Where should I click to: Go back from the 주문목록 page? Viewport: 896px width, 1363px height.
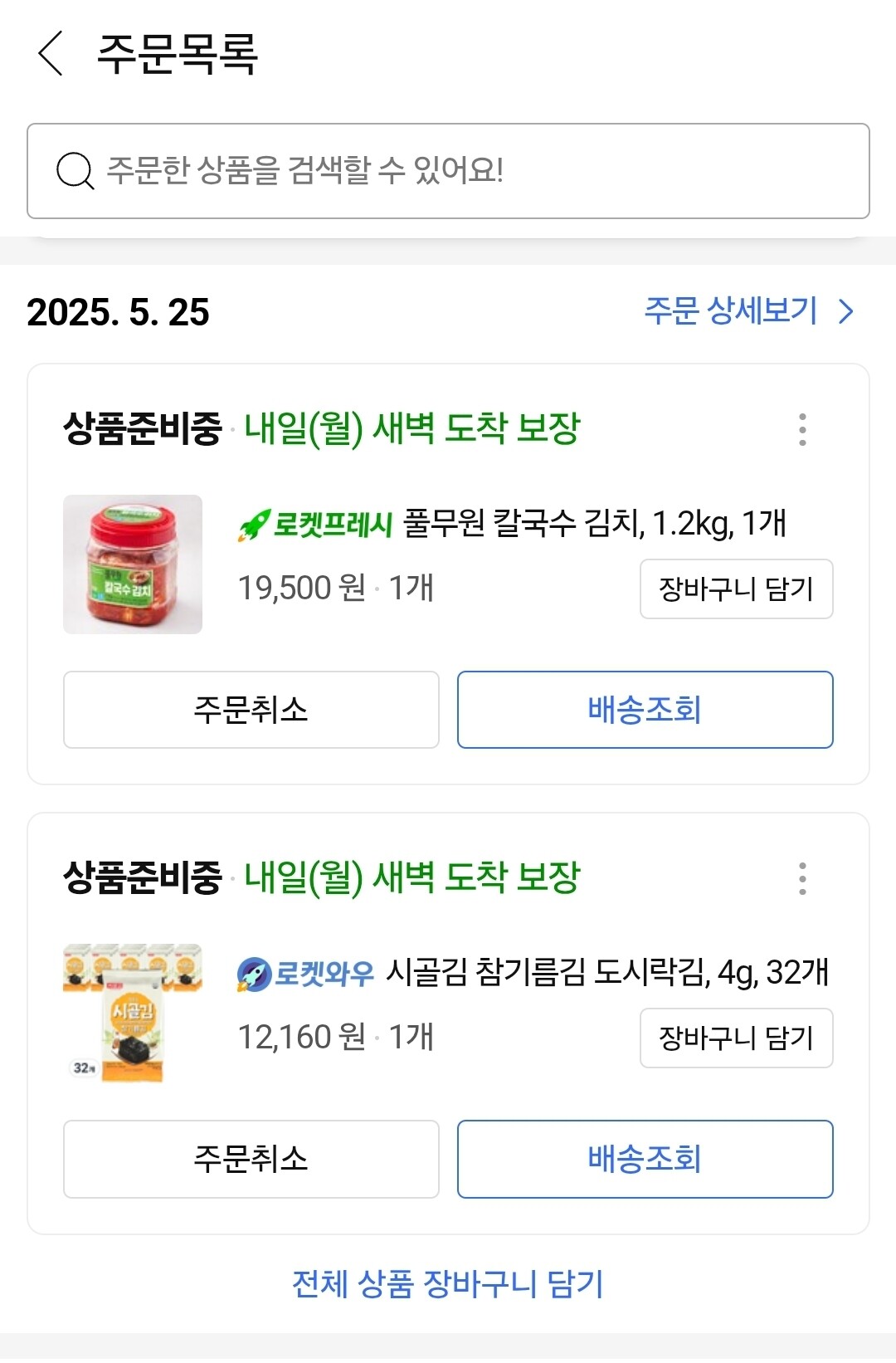pos(51,54)
